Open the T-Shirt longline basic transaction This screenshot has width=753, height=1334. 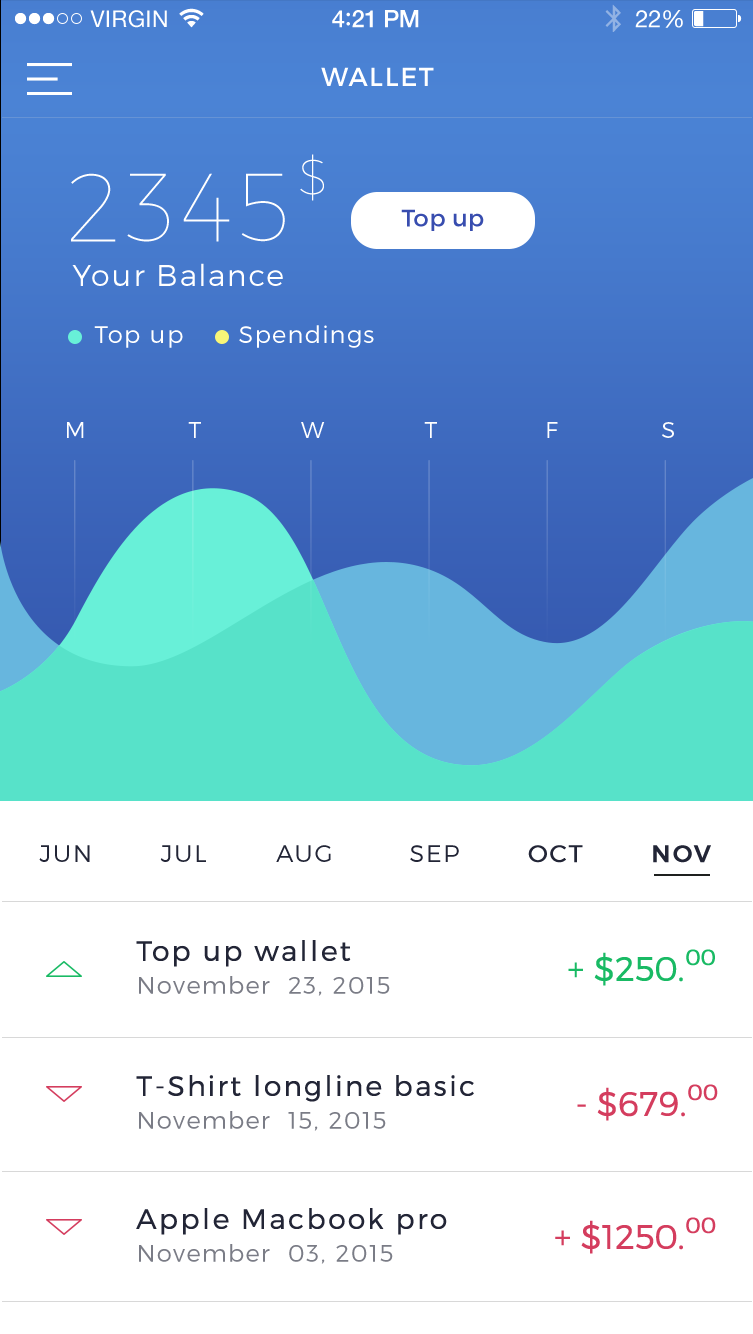tap(377, 1105)
